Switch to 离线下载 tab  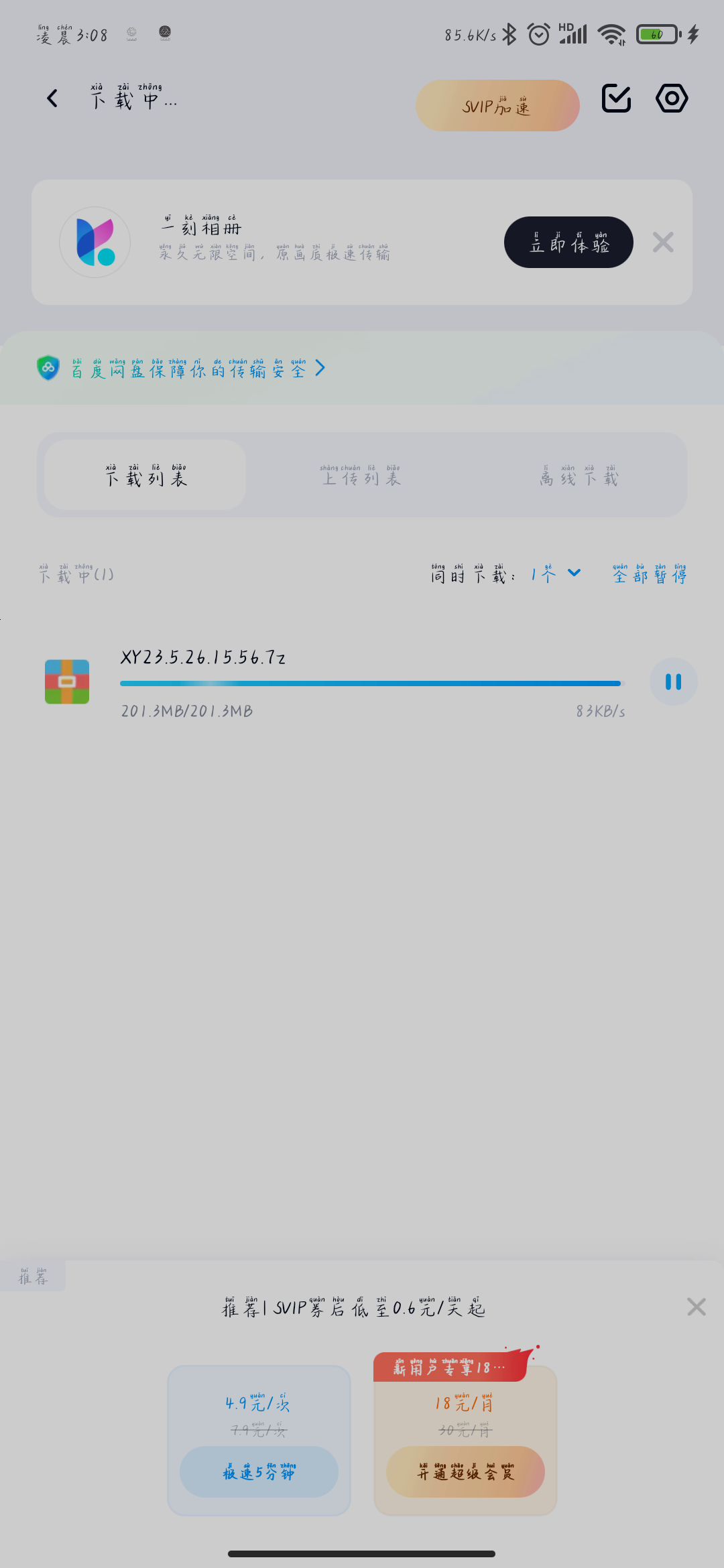click(579, 475)
